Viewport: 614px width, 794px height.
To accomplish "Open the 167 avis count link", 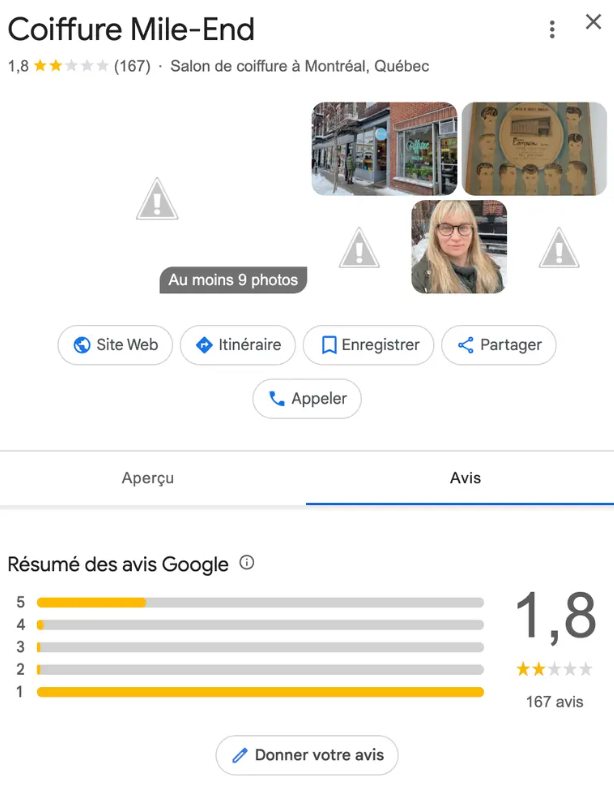I will (x=554, y=702).
